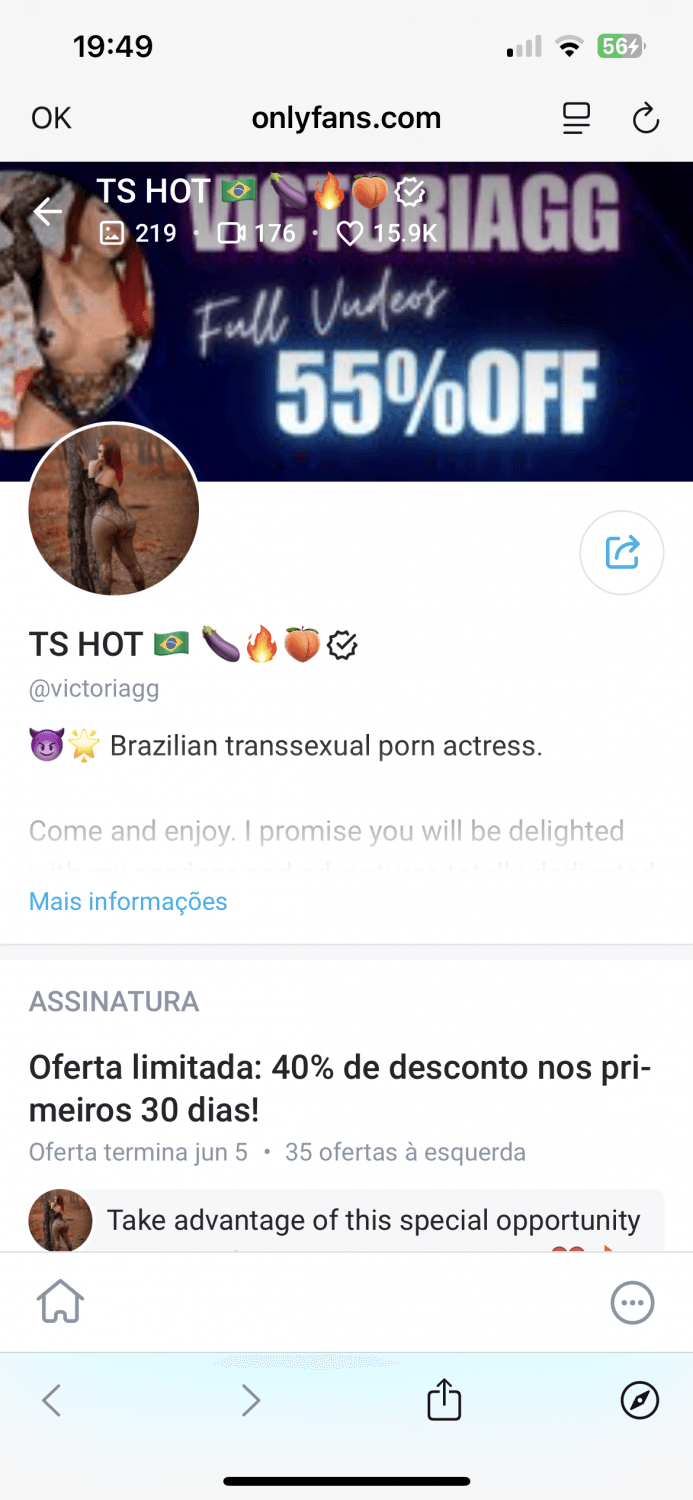Open the browser share sheet
Screen dimensions: 693x1500
pos(444,1400)
